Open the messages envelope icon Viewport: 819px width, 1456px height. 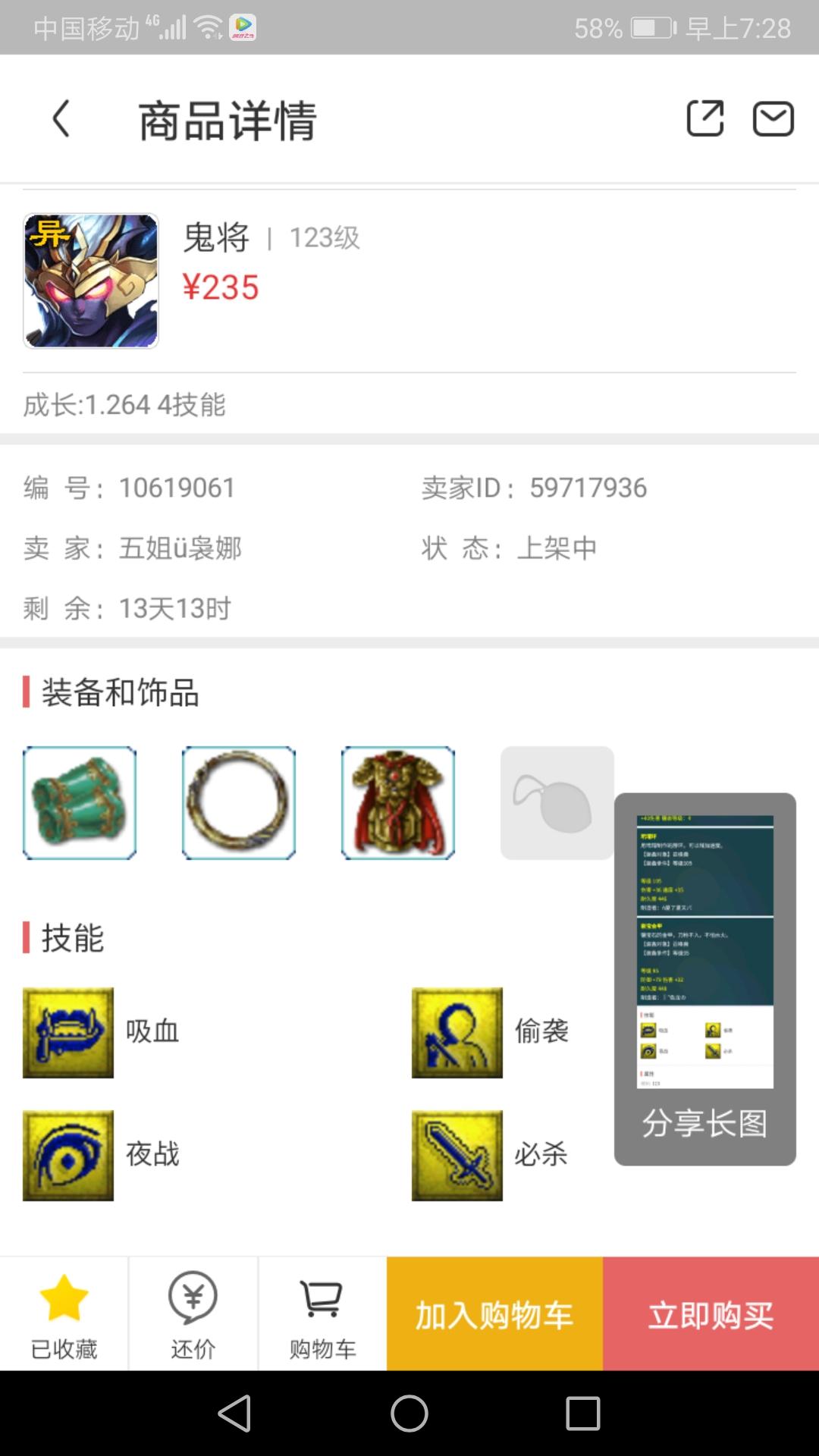pyautogui.click(x=773, y=119)
